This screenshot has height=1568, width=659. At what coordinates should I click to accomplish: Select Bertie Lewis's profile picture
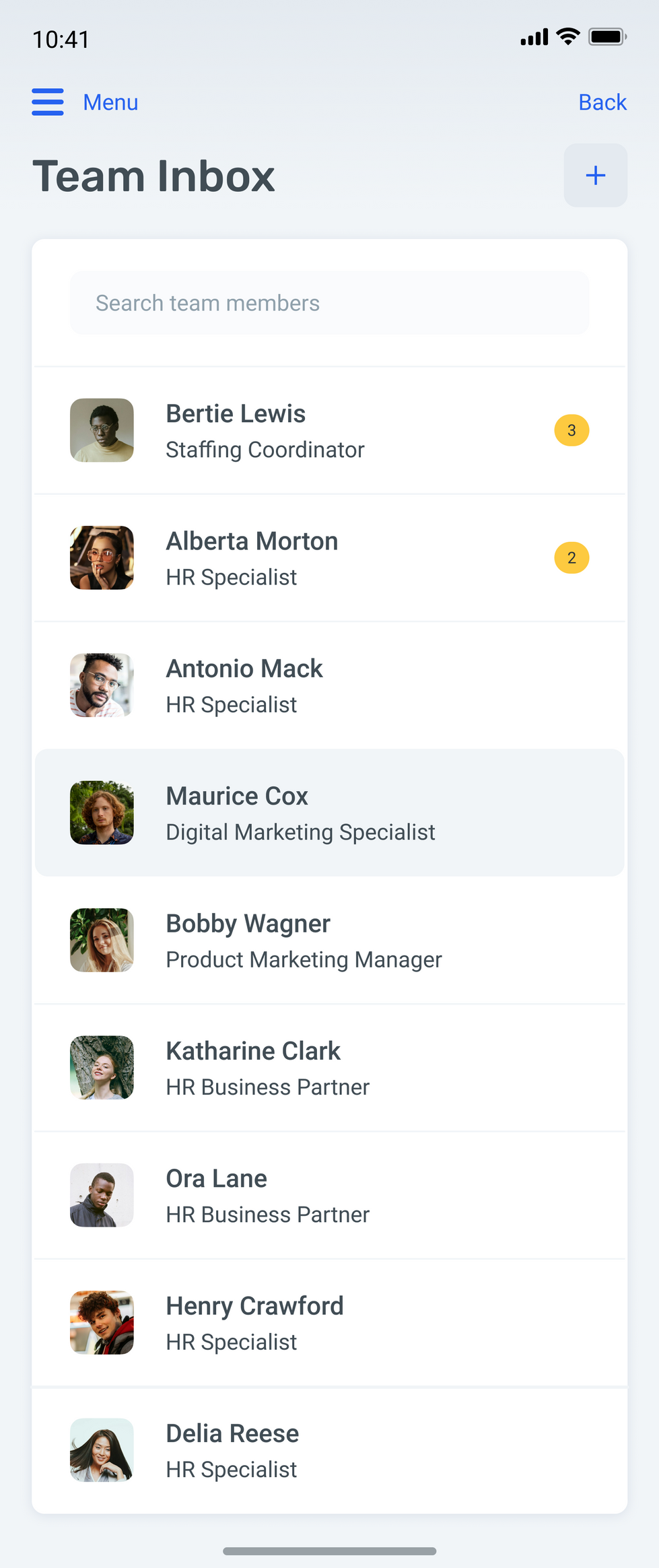(101, 430)
